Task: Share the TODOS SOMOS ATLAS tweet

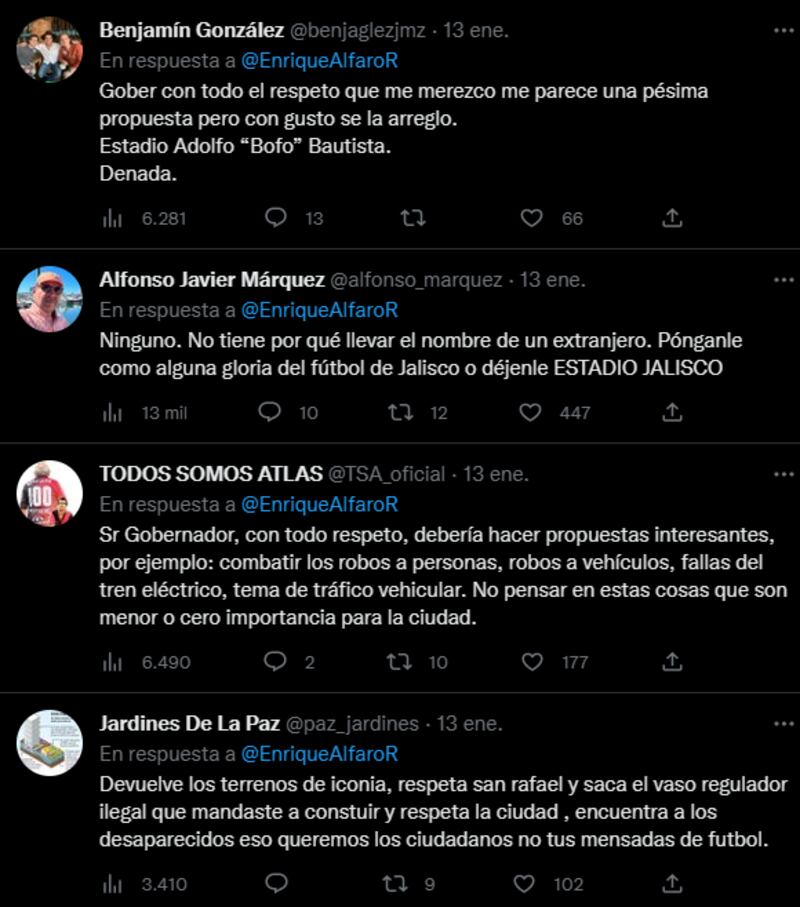Action: click(x=673, y=661)
